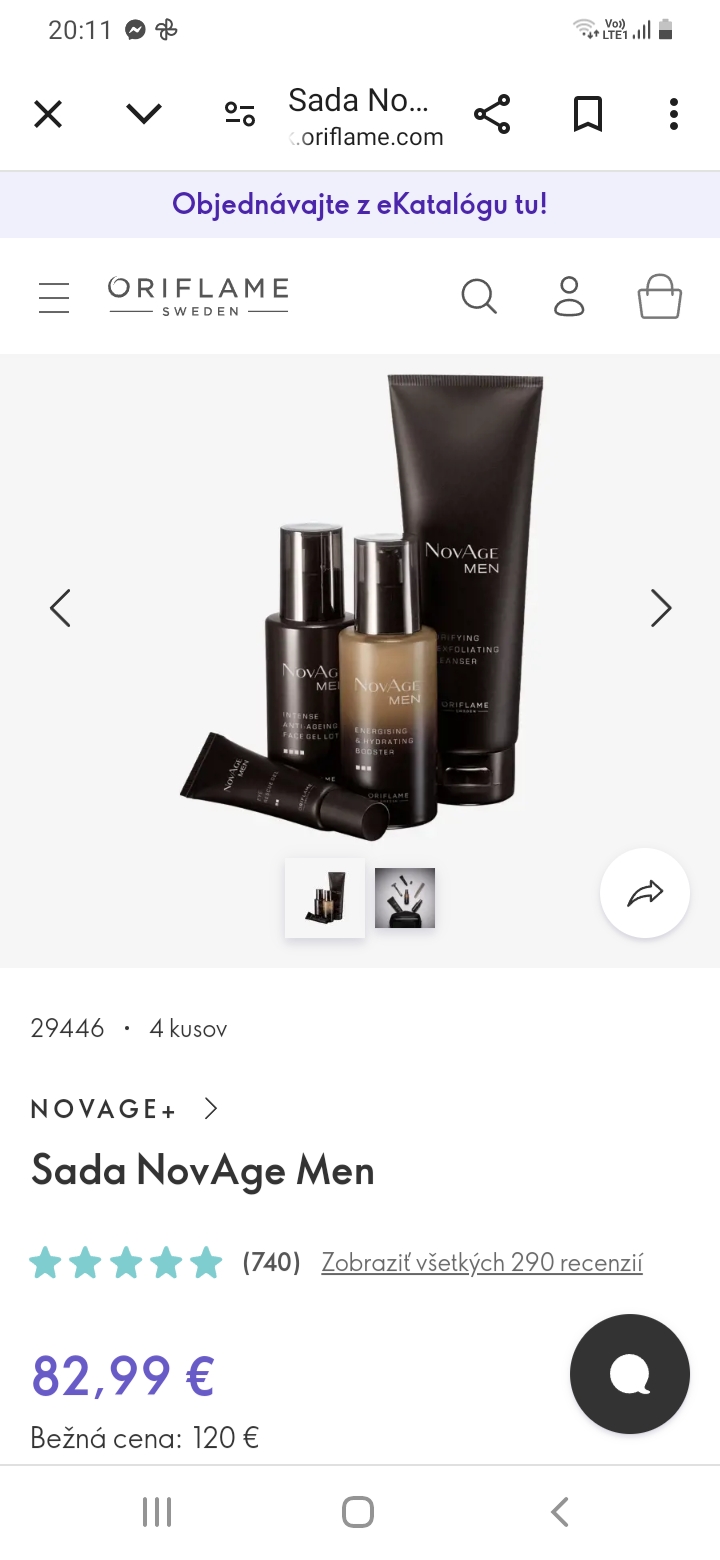The height and width of the screenshot is (1560, 720).
Task: Select the first product thumbnail
Action: [325, 898]
